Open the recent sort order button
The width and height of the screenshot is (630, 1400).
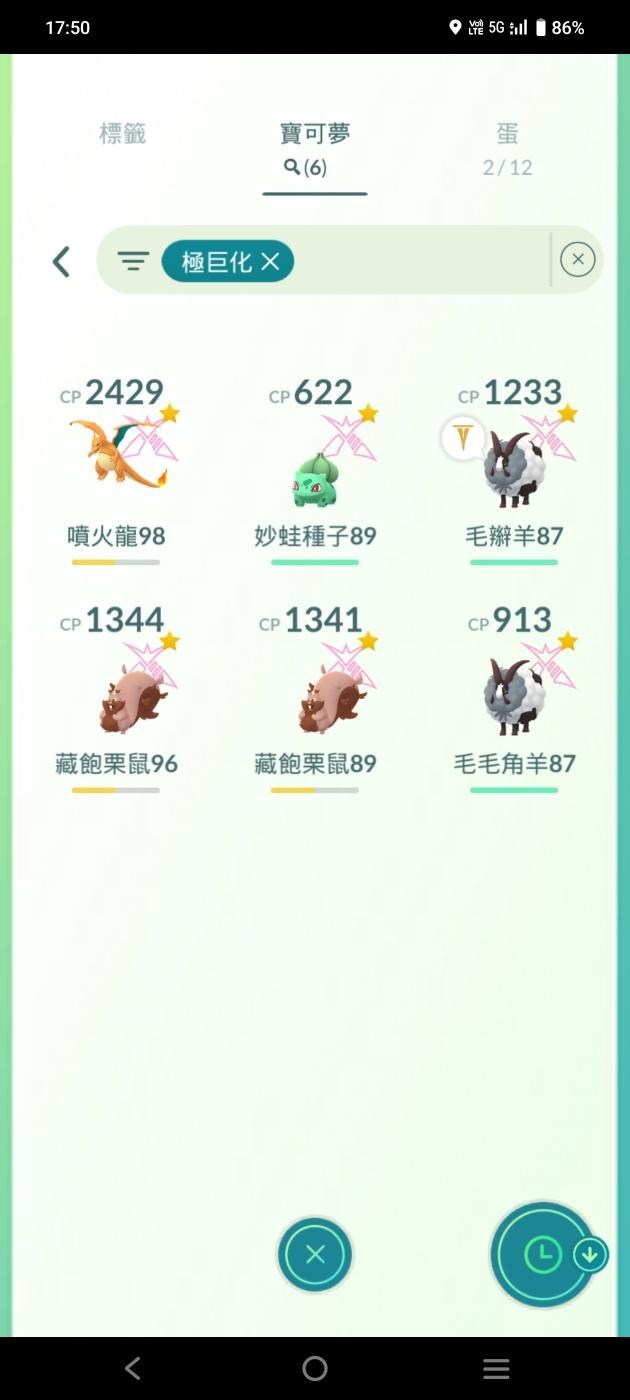point(545,1254)
